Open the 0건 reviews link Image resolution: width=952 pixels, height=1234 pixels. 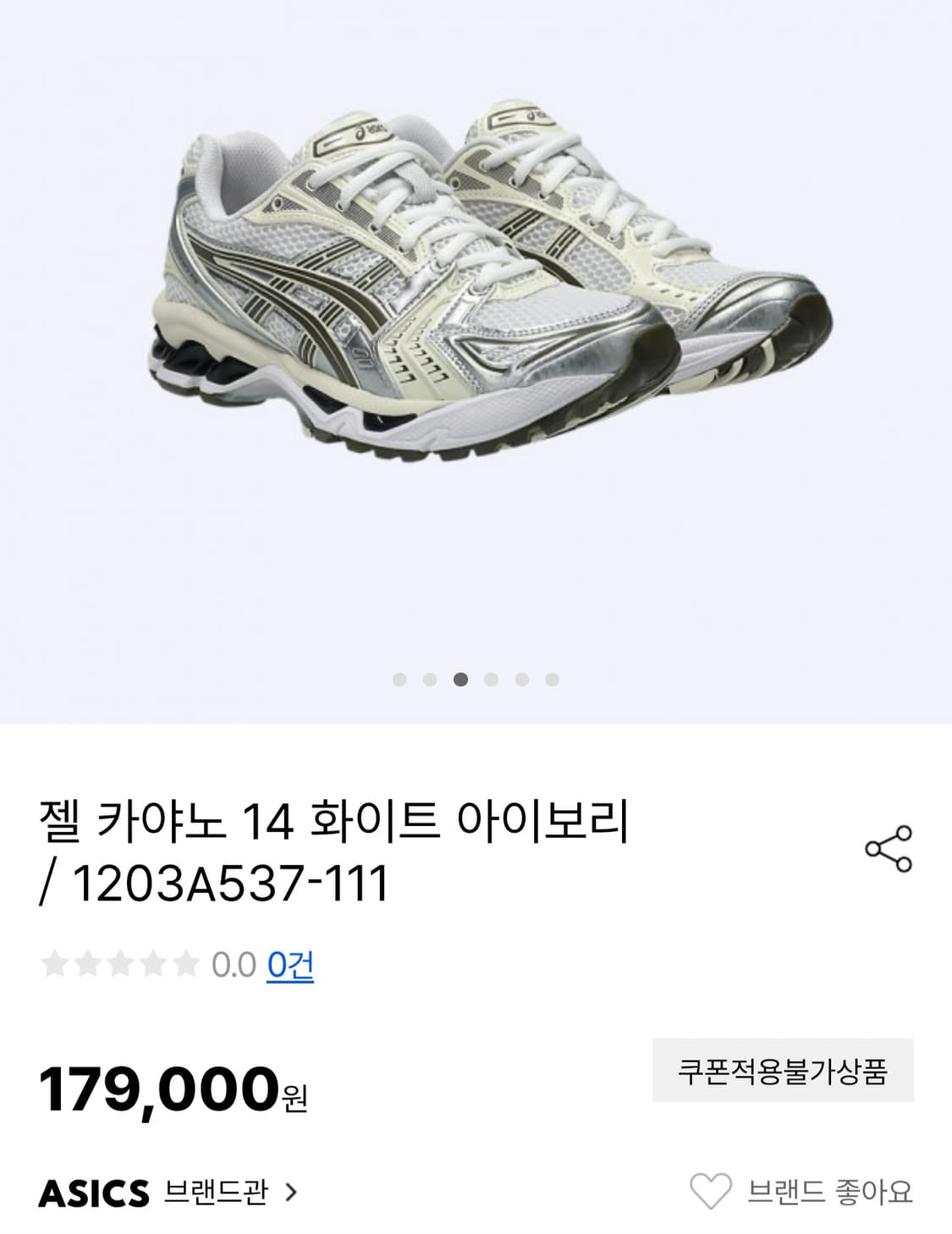click(290, 963)
